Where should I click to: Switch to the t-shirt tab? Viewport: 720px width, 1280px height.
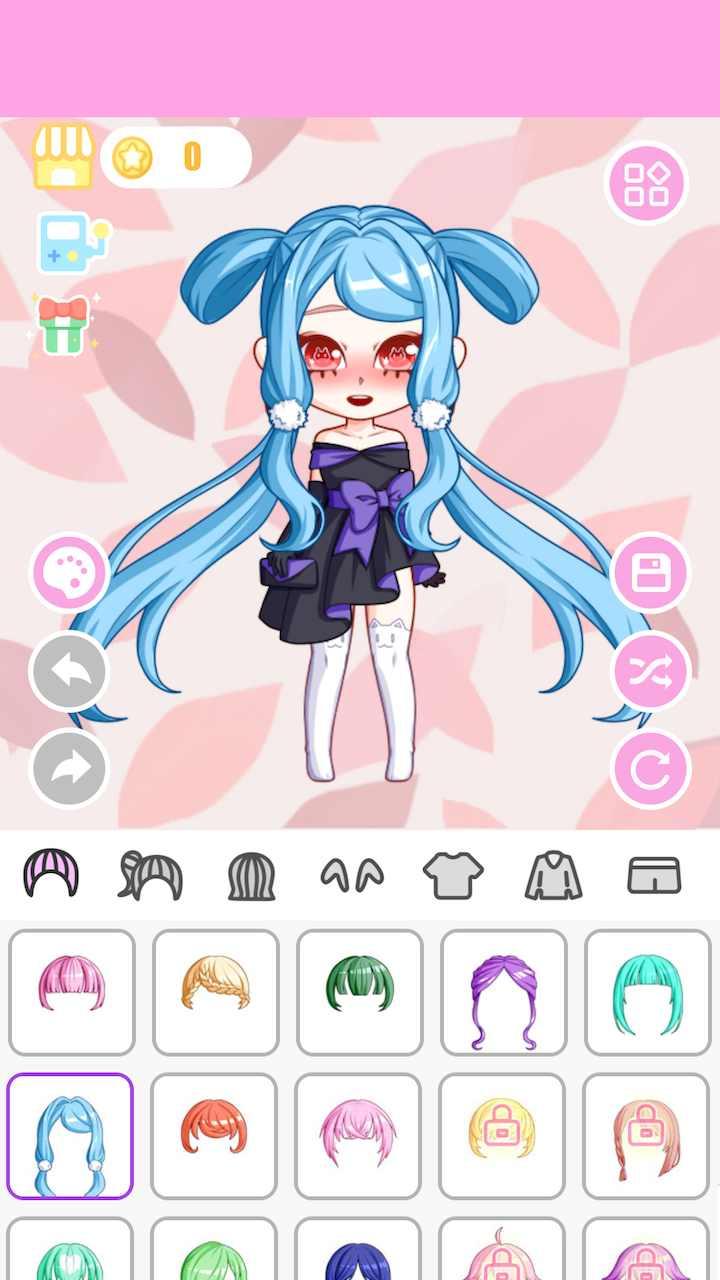(x=453, y=875)
